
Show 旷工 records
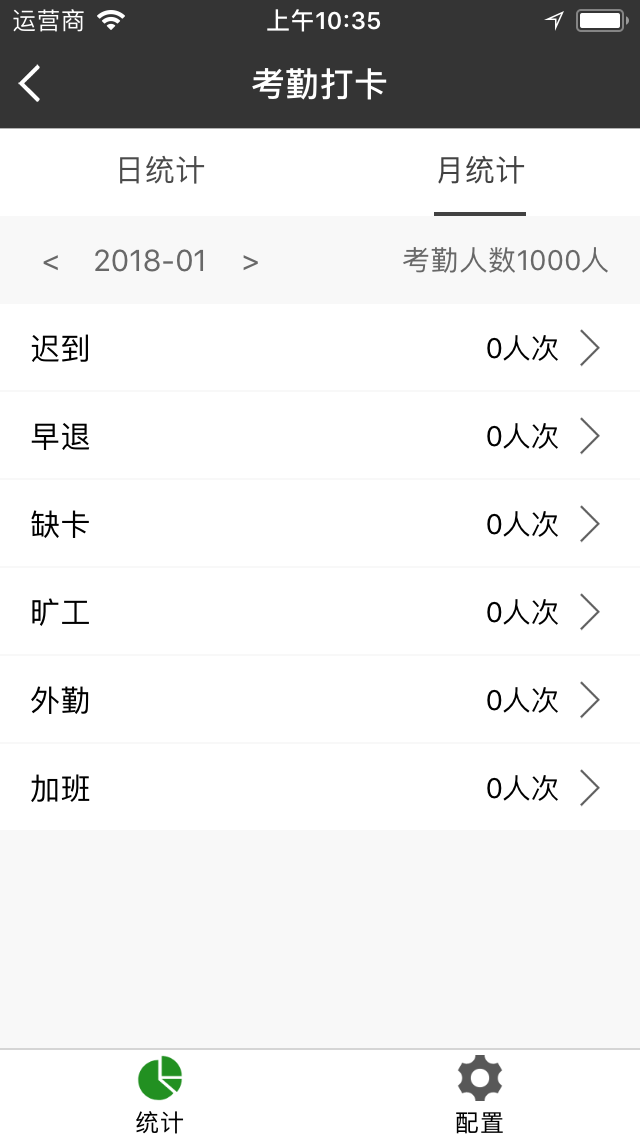[320, 612]
